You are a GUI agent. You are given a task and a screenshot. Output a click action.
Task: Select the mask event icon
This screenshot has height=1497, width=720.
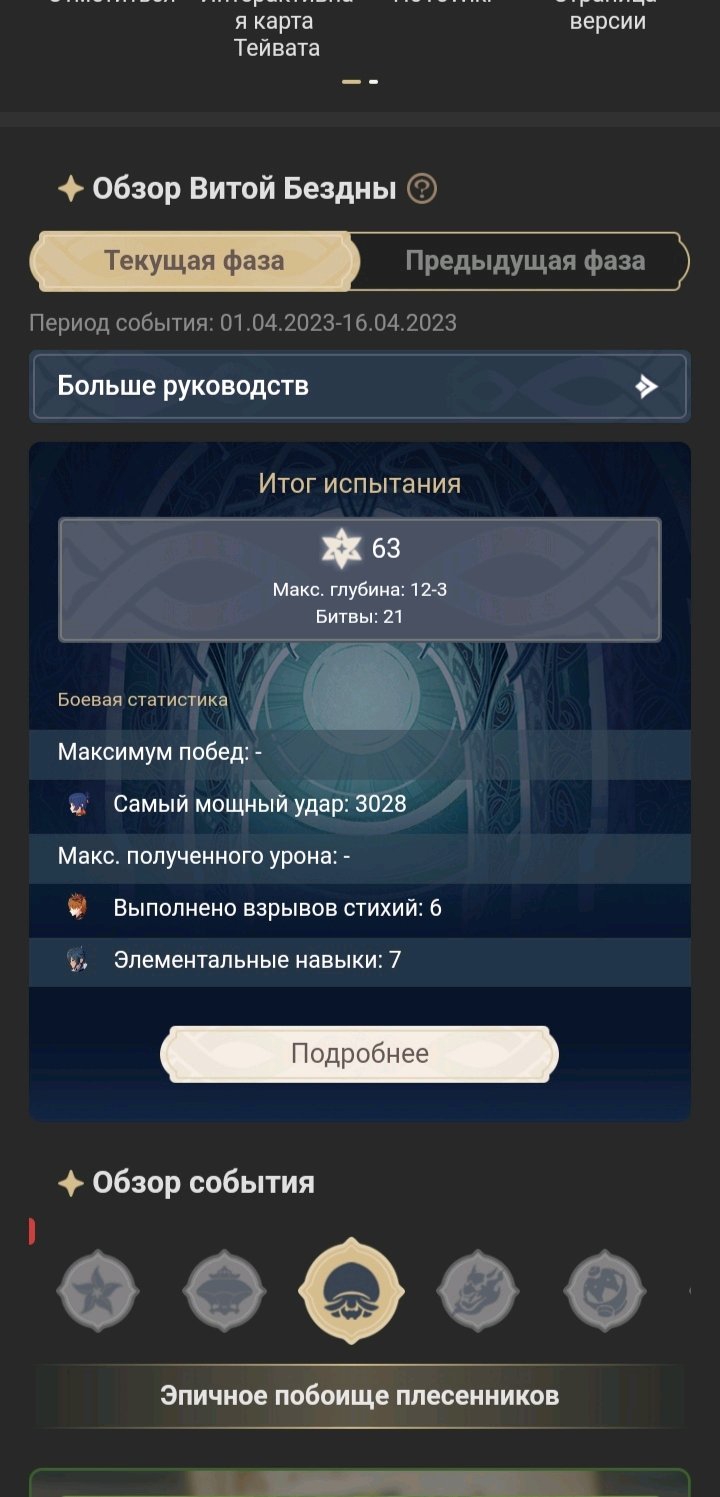click(478, 1290)
